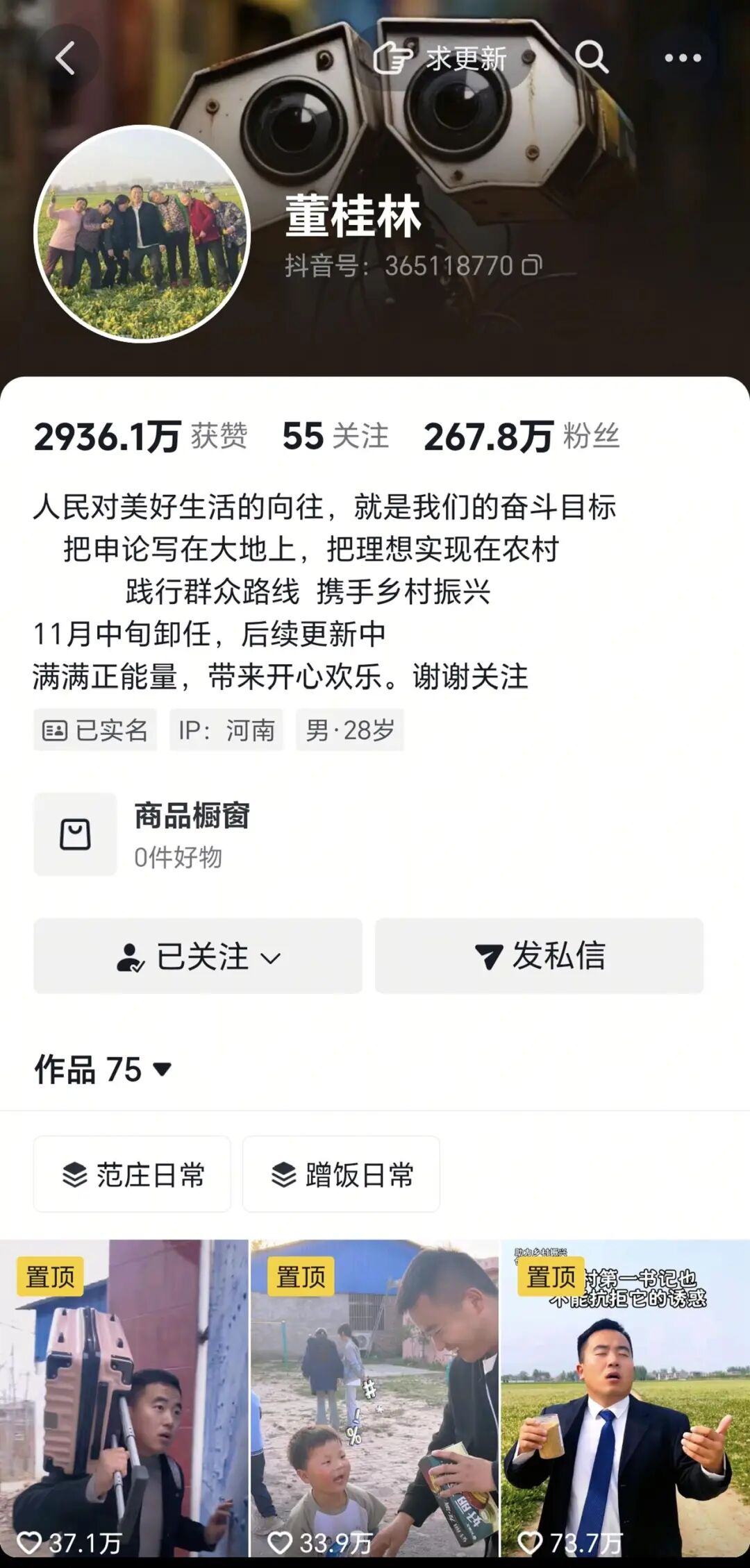Go back using the top-left arrow

[x=65, y=58]
